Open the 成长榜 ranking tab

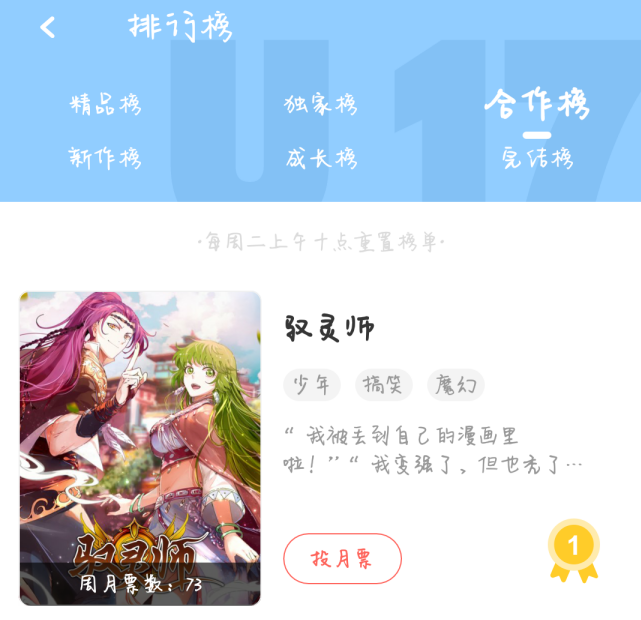(x=321, y=158)
